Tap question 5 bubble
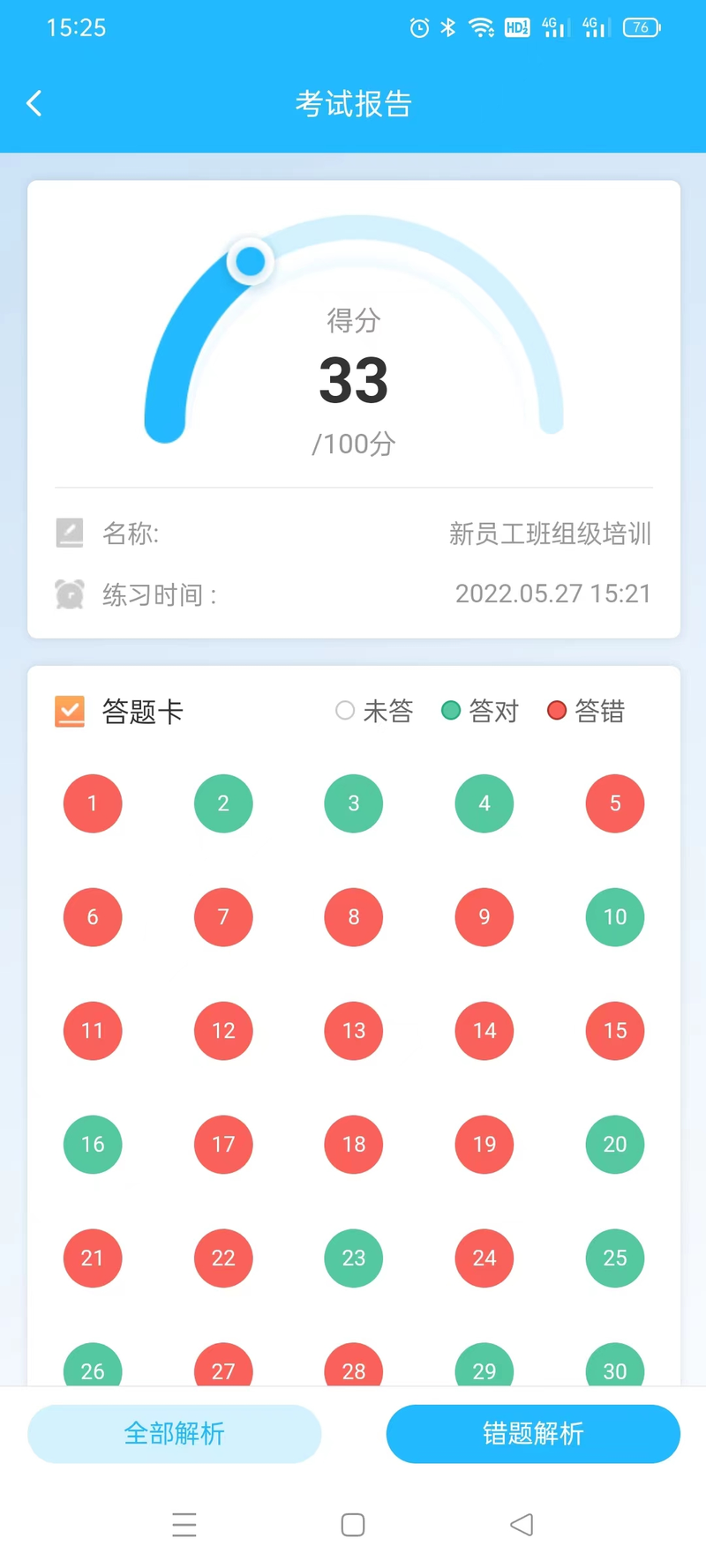This screenshot has height=1568, width=706. pos(615,803)
